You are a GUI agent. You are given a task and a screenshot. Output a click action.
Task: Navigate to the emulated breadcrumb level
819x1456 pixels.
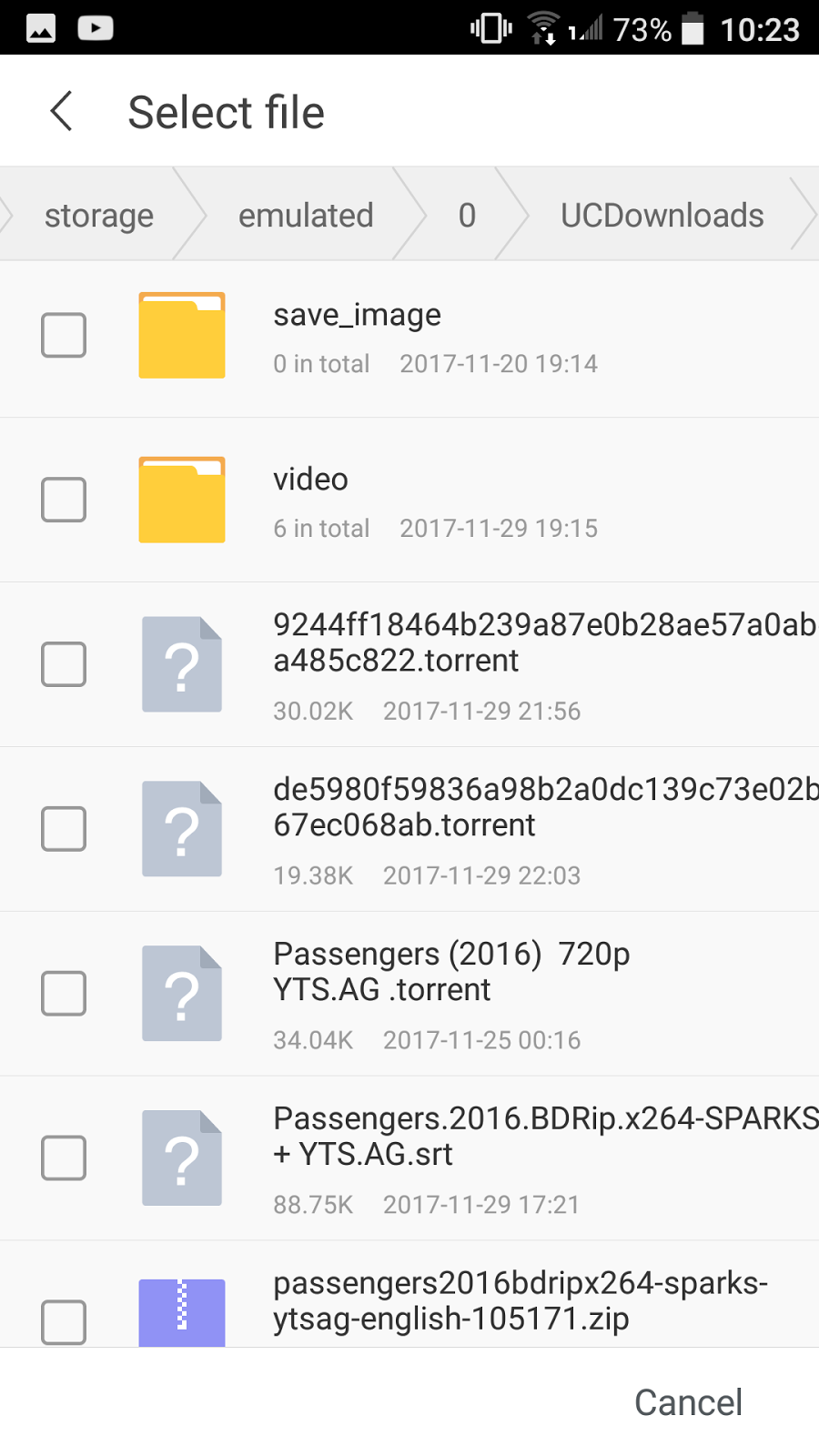click(x=306, y=216)
